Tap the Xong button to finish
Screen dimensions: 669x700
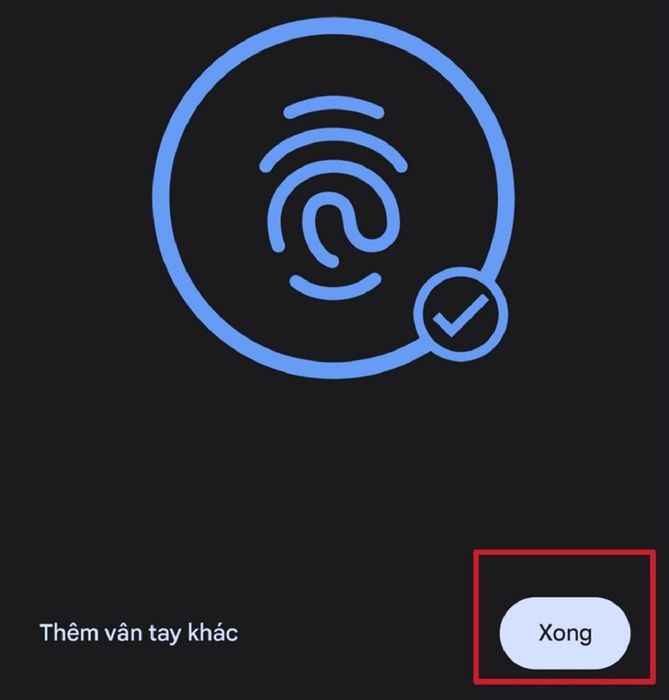pos(565,633)
